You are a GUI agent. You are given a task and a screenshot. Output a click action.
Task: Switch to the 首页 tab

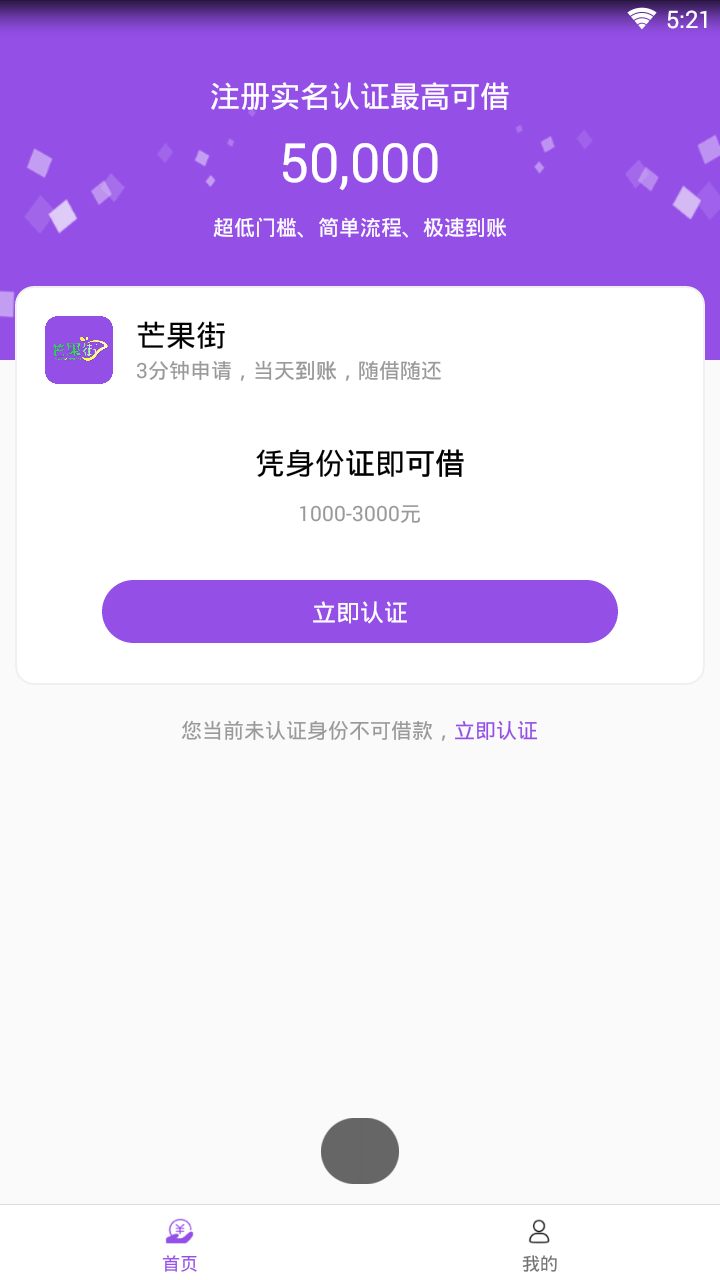click(x=180, y=1244)
